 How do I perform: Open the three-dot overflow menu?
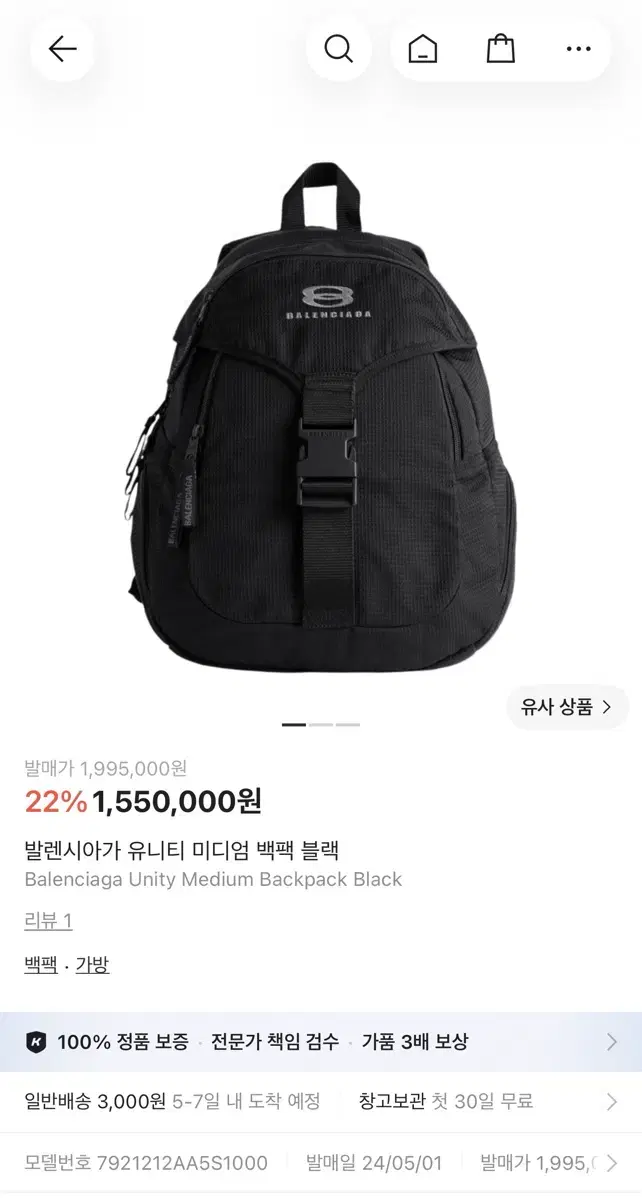578,49
